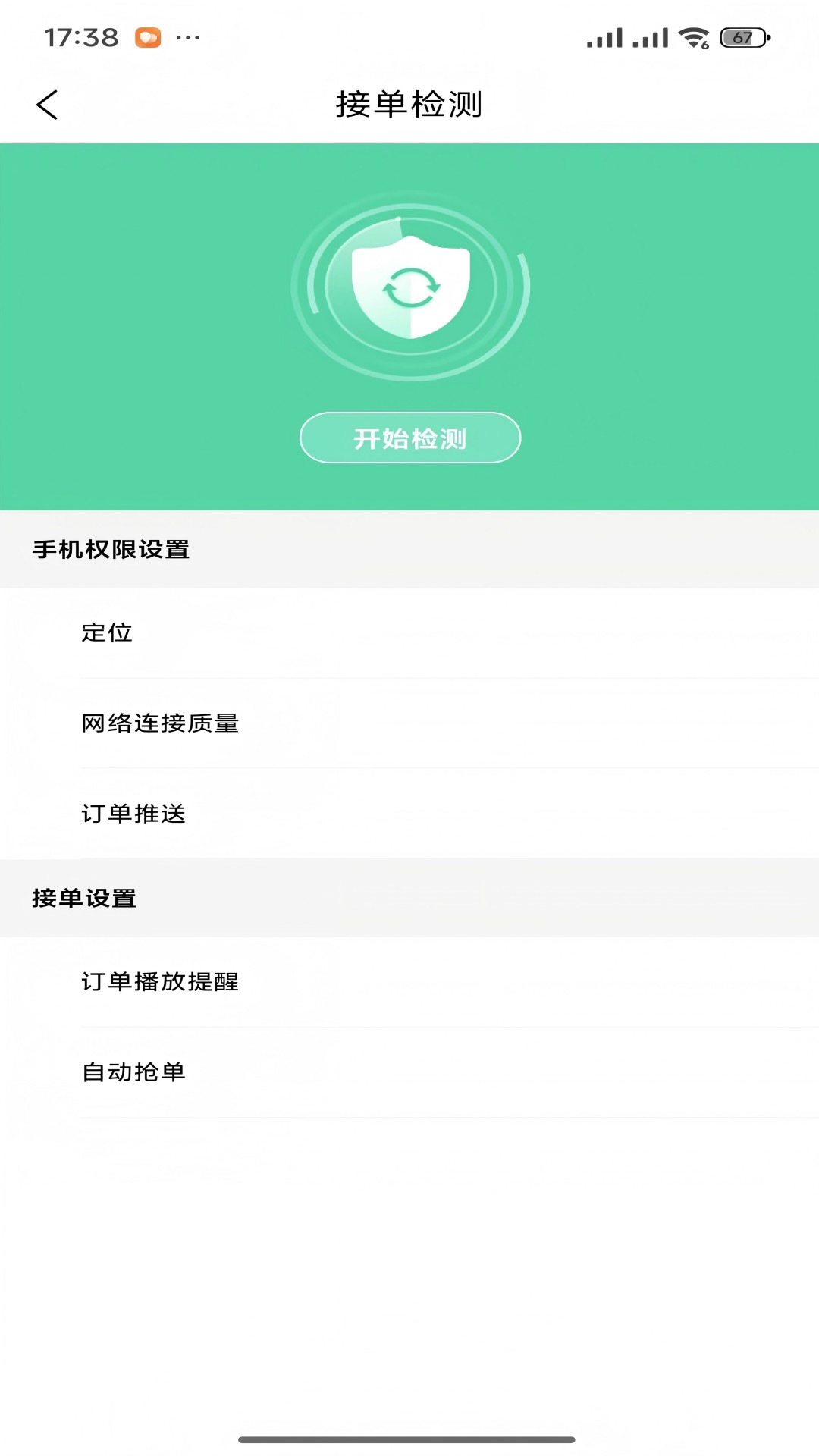Tap the Wi-Fi icon in the status bar

pyautogui.click(x=692, y=36)
